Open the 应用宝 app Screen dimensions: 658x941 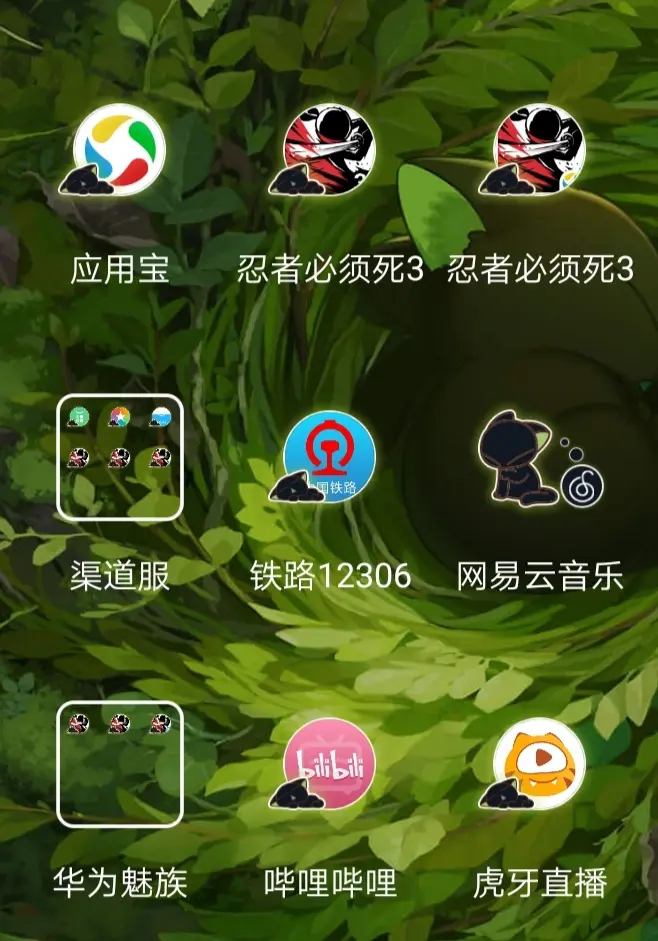pyautogui.click(x=119, y=150)
